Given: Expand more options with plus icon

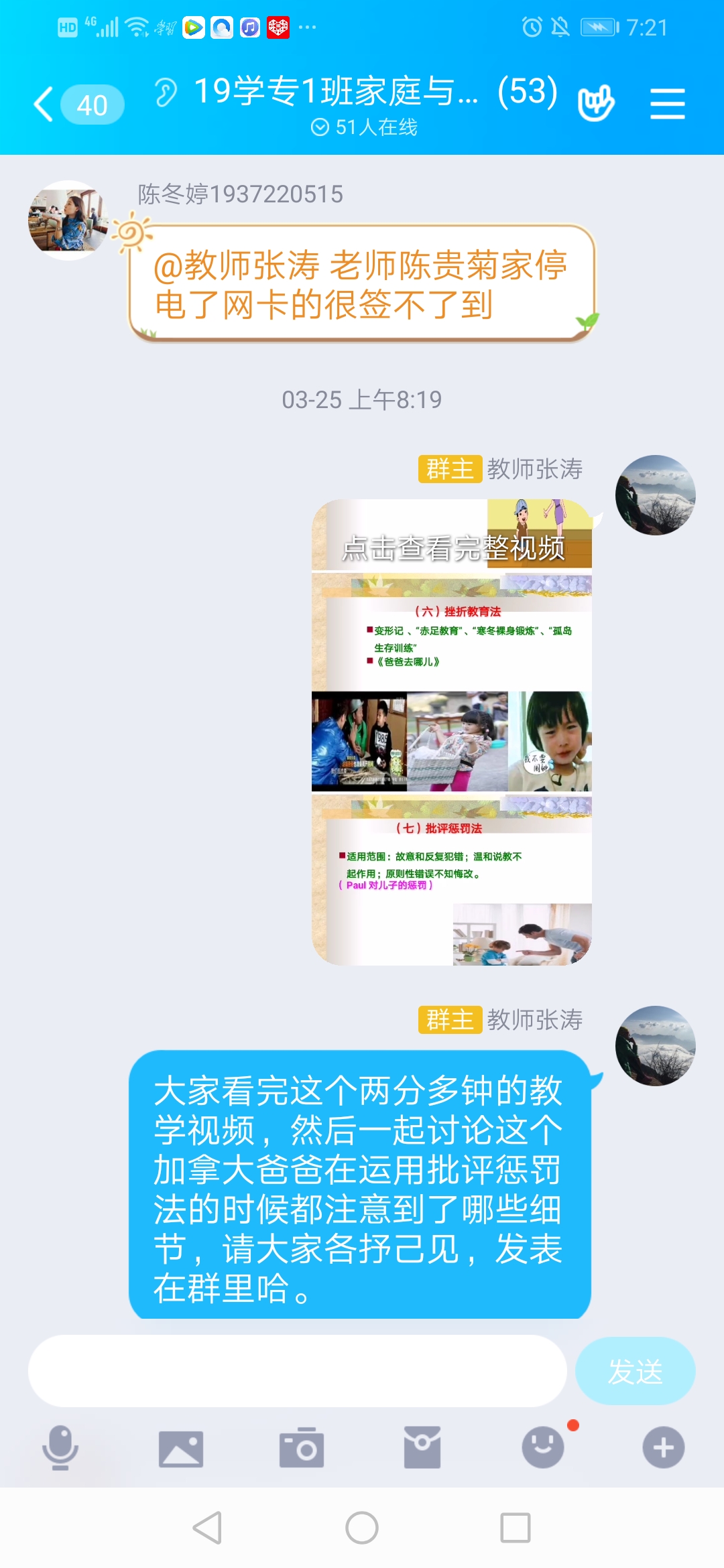Looking at the screenshot, I should click(663, 1447).
